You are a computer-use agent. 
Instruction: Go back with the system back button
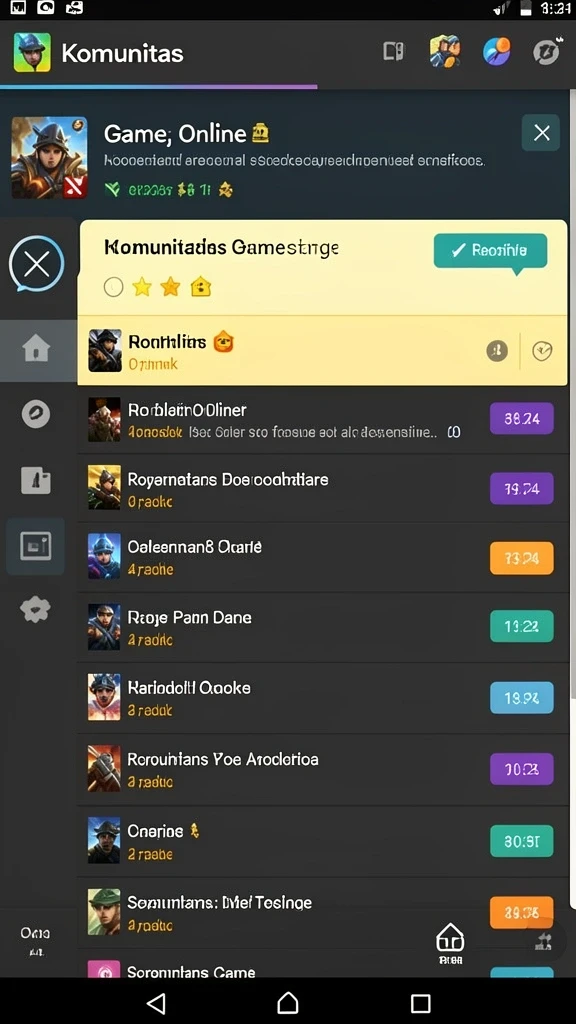156,1002
